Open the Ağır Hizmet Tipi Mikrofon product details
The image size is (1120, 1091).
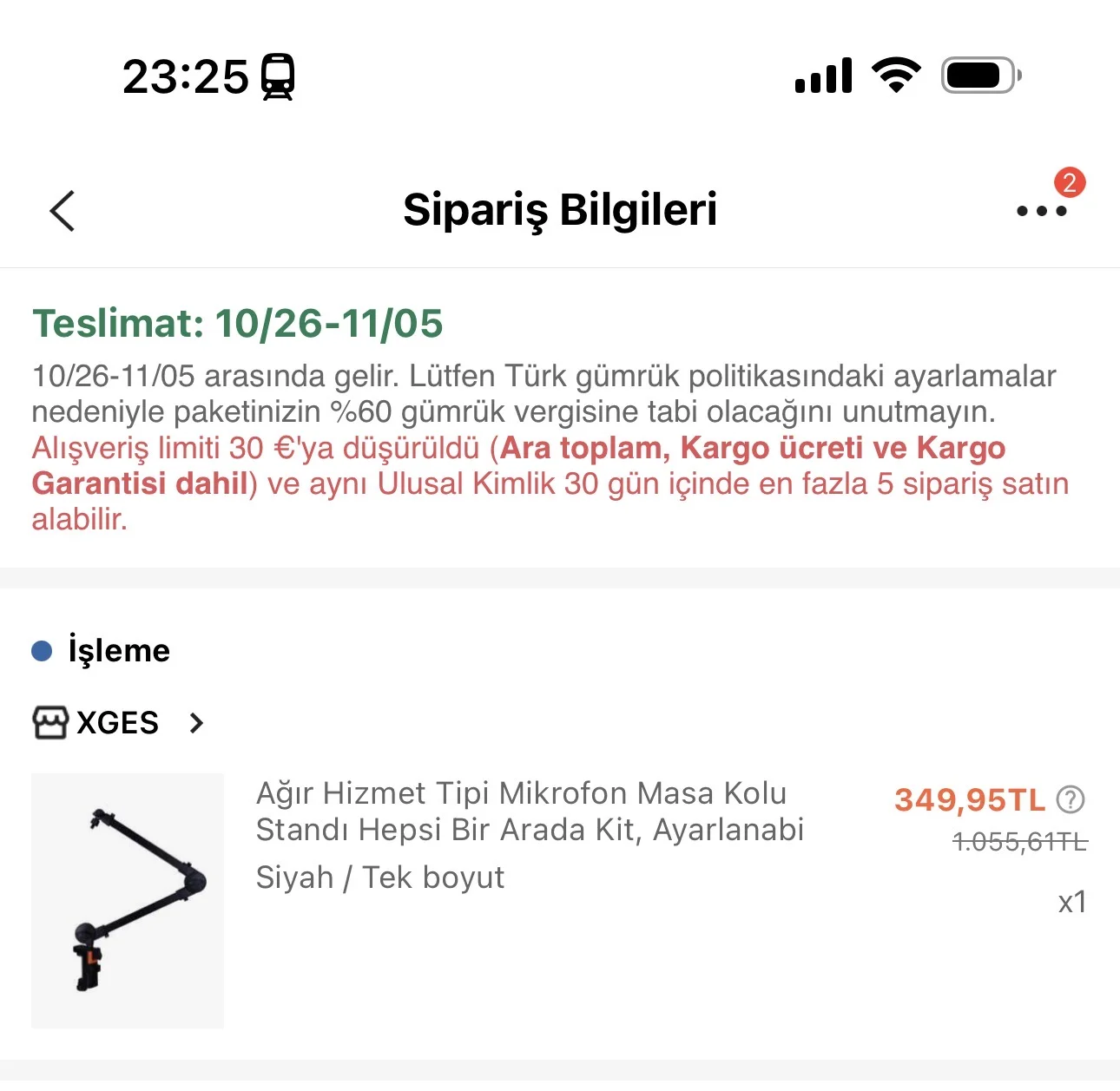[x=529, y=812]
